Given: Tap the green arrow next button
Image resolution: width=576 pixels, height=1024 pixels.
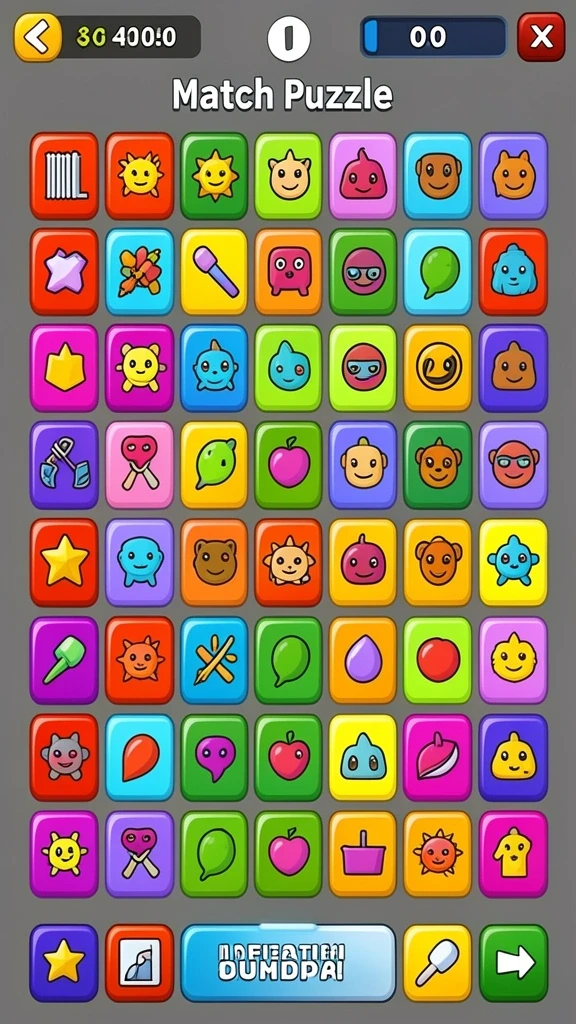Looking at the screenshot, I should tap(513, 963).
